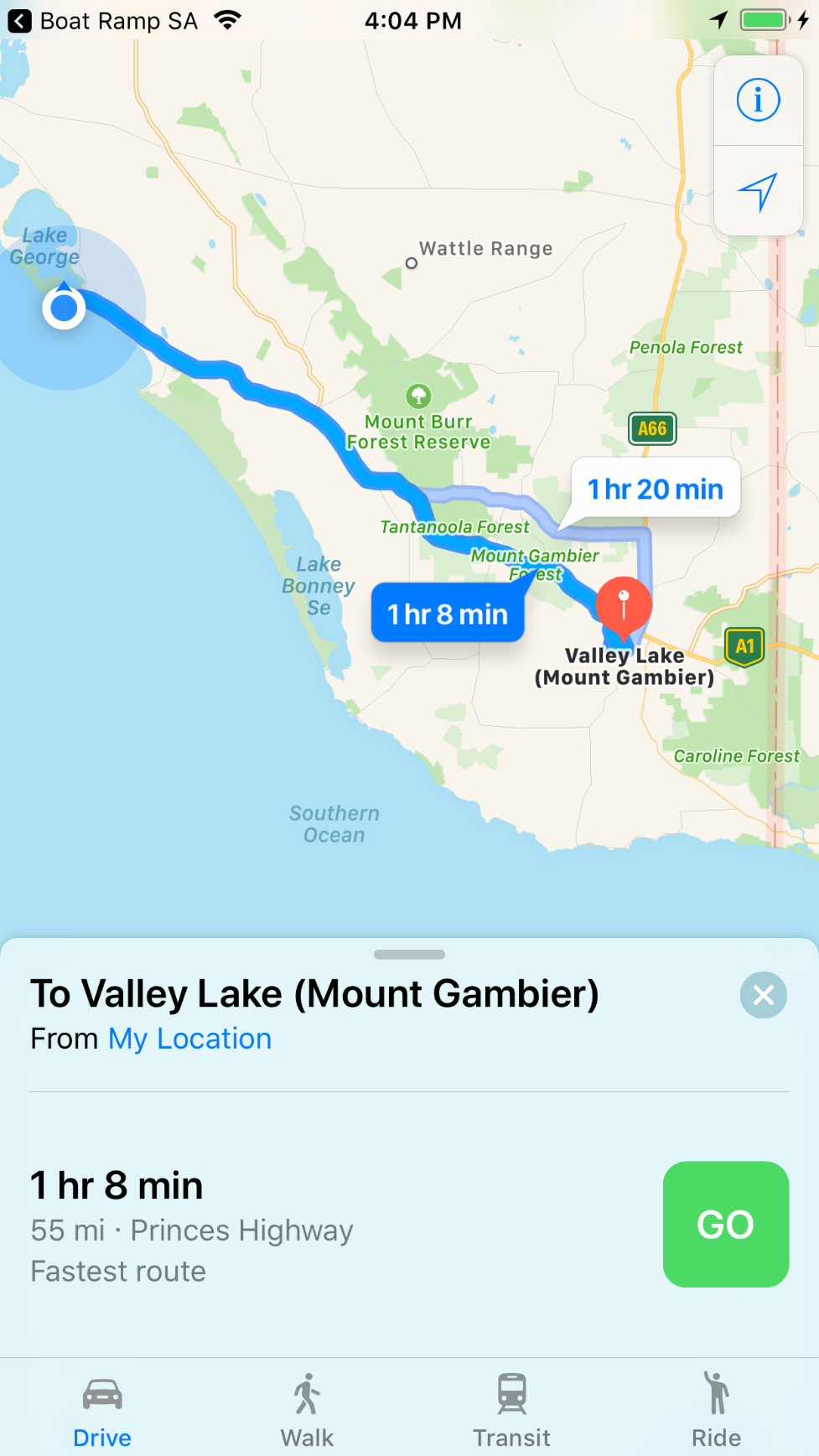Screen dimensions: 819x1456
Task: Change starting point via My Location
Action: [189, 1039]
